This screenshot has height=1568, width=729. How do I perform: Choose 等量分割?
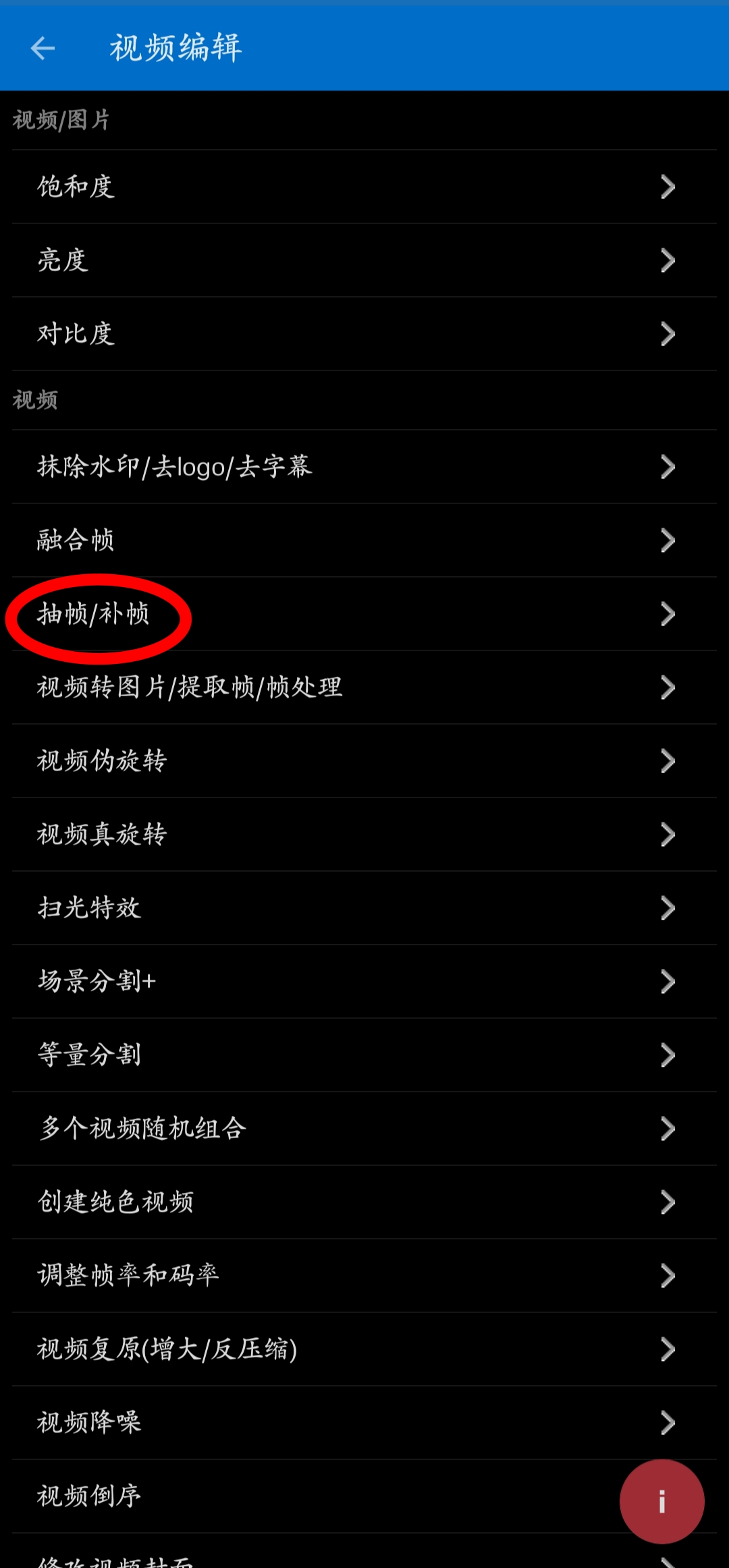364,1055
